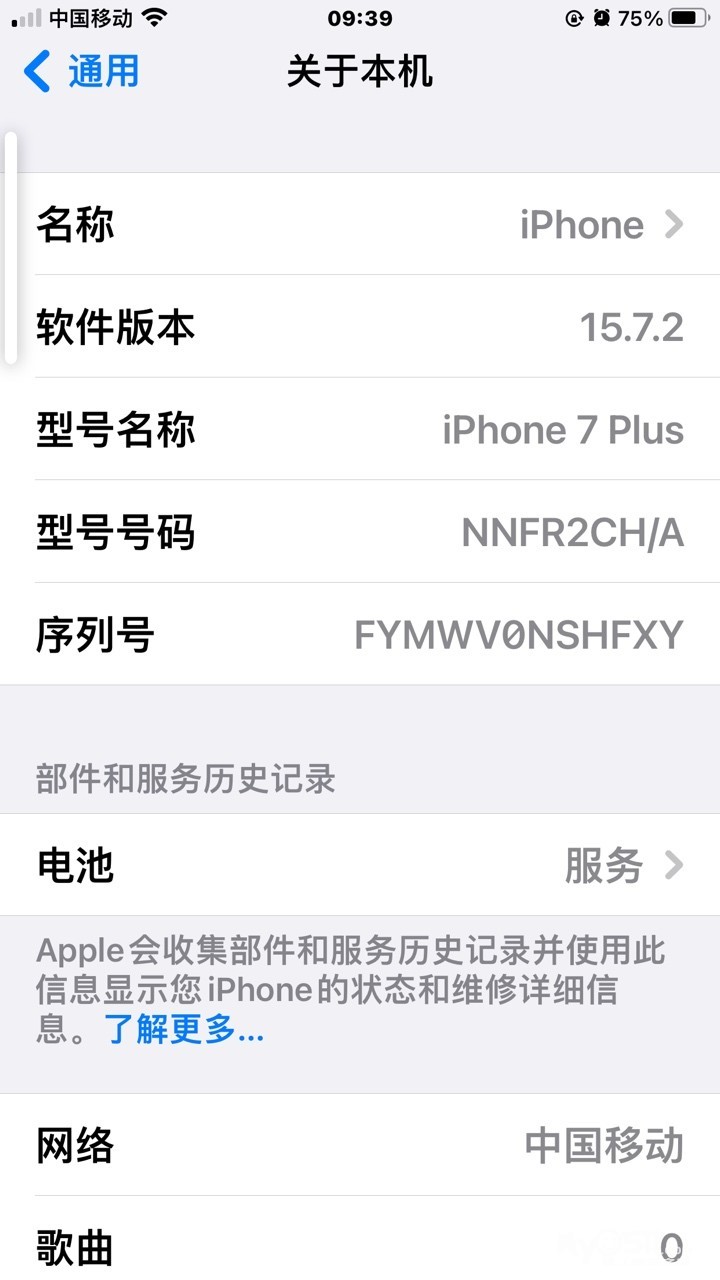Viewport: 720px width, 1280px height.
Task: Go back to 通用 settings
Action: (82, 72)
